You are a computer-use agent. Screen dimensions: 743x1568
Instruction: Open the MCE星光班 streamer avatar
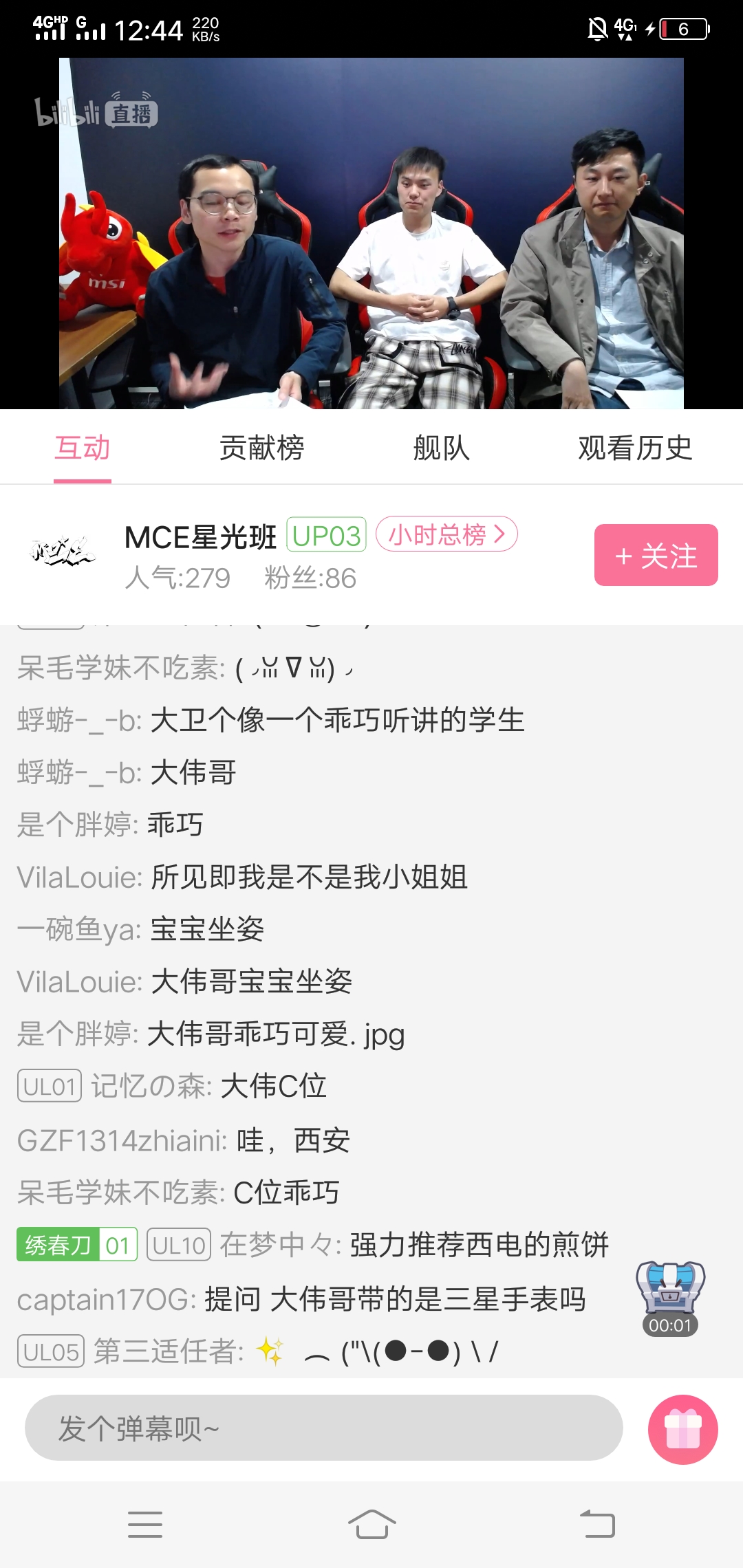coord(62,552)
